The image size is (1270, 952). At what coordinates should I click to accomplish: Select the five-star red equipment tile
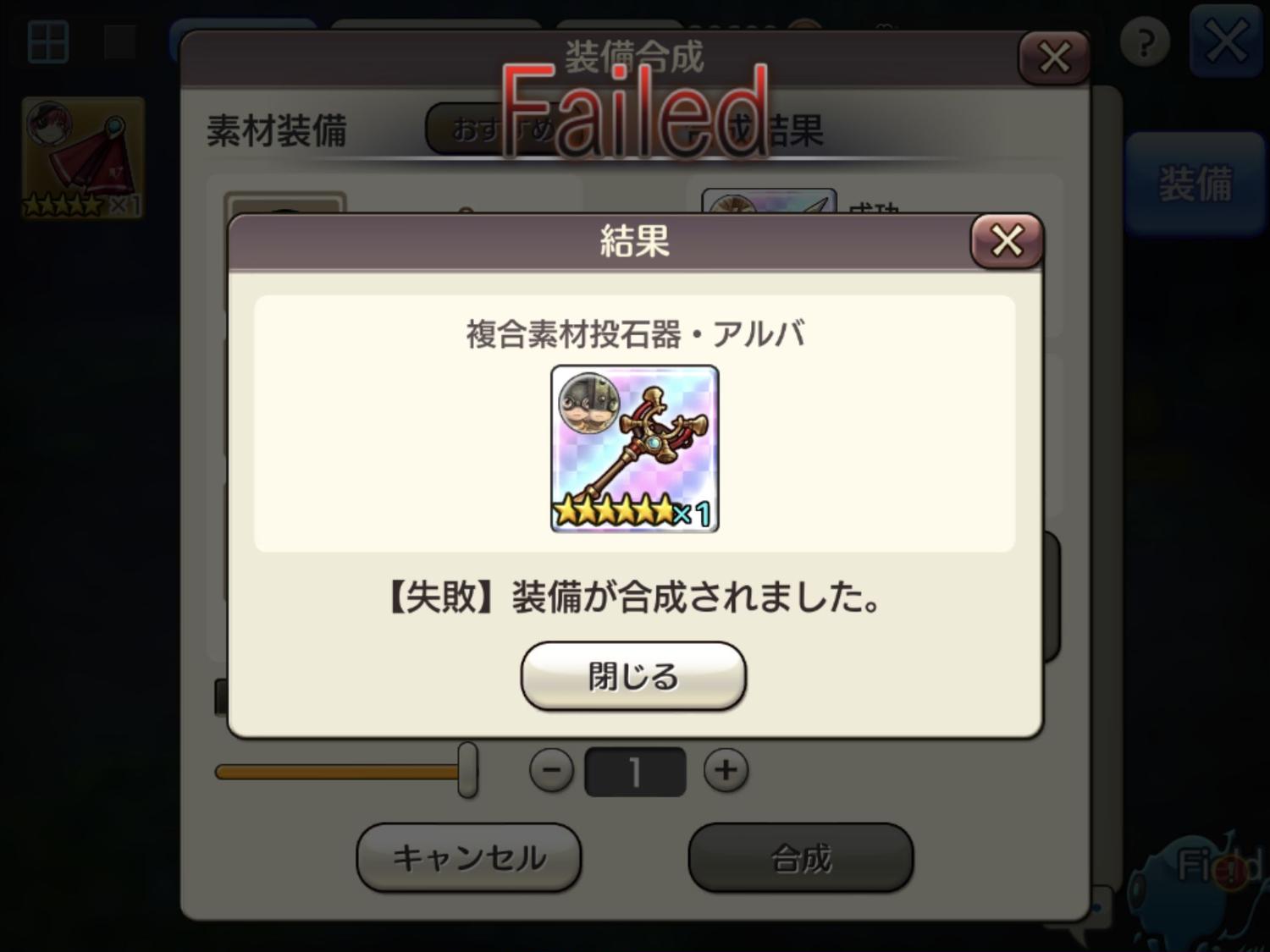[x=83, y=158]
